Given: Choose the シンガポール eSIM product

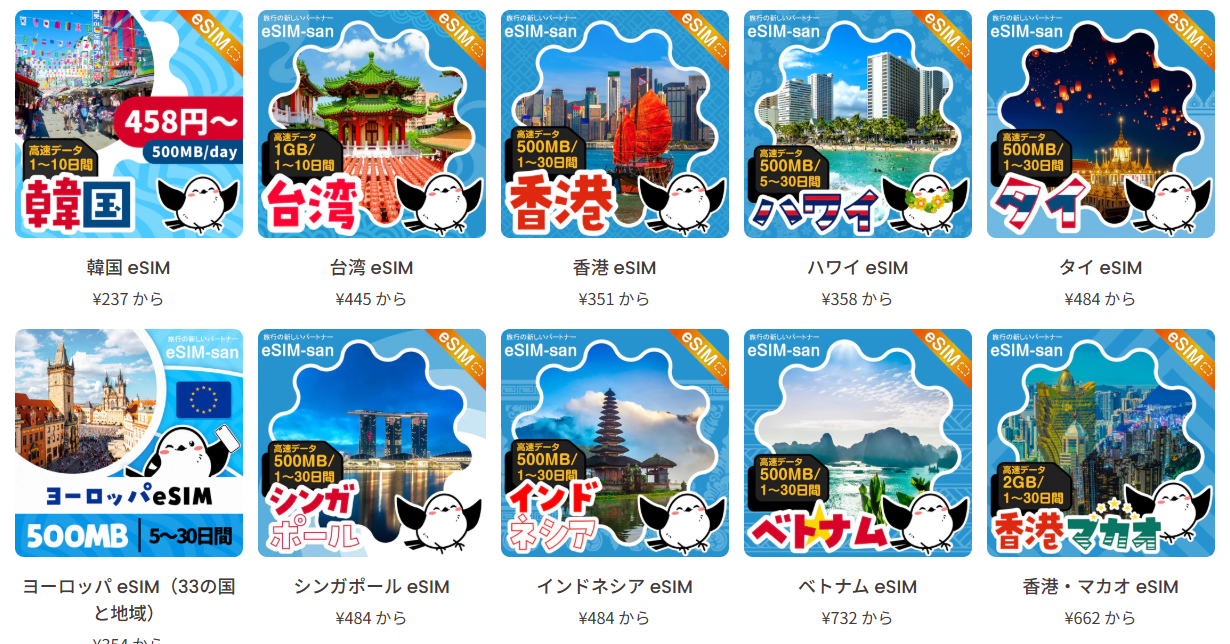Looking at the screenshot, I should click(x=371, y=443).
